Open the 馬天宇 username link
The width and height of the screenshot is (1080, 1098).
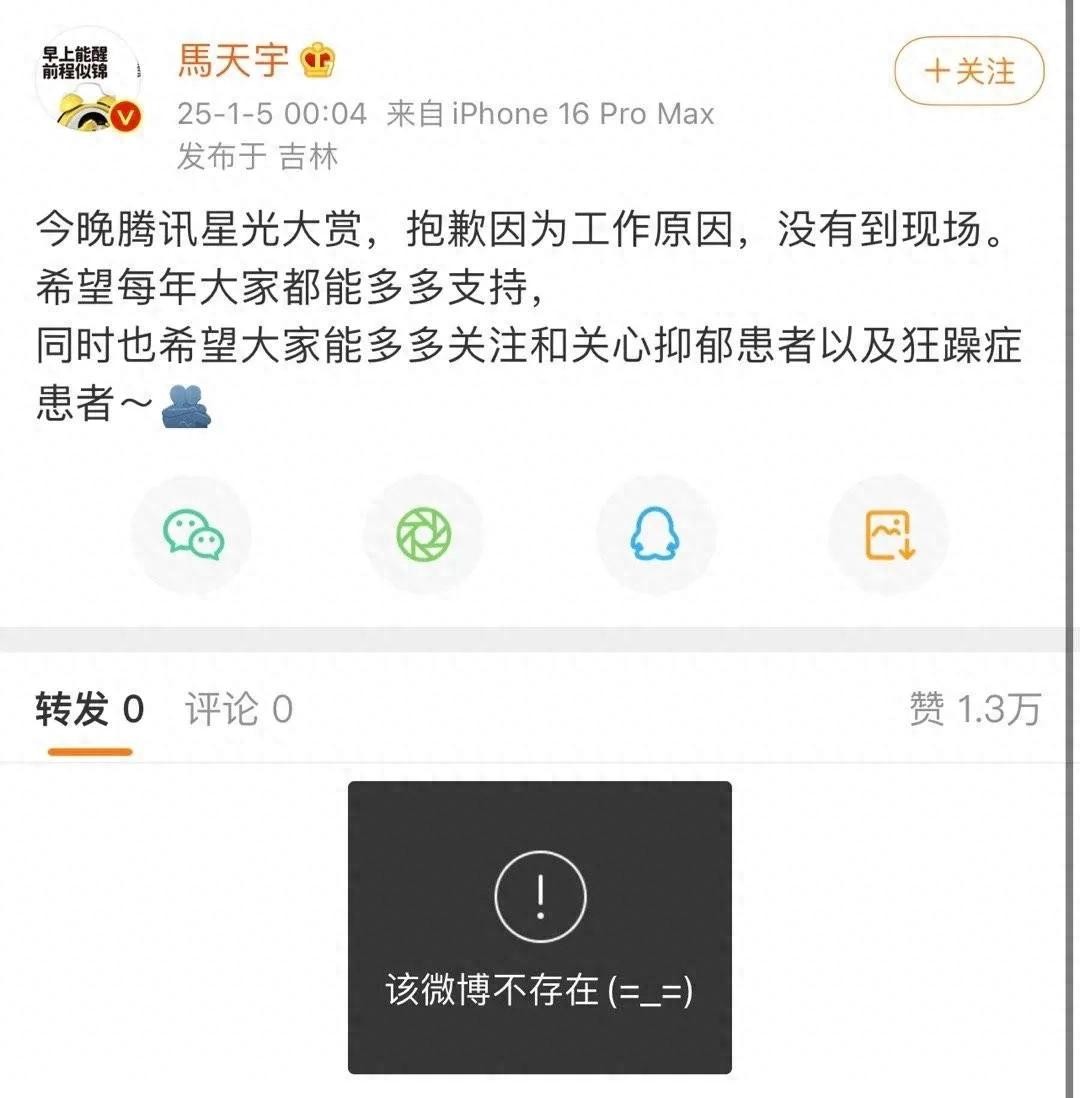[234, 60]
